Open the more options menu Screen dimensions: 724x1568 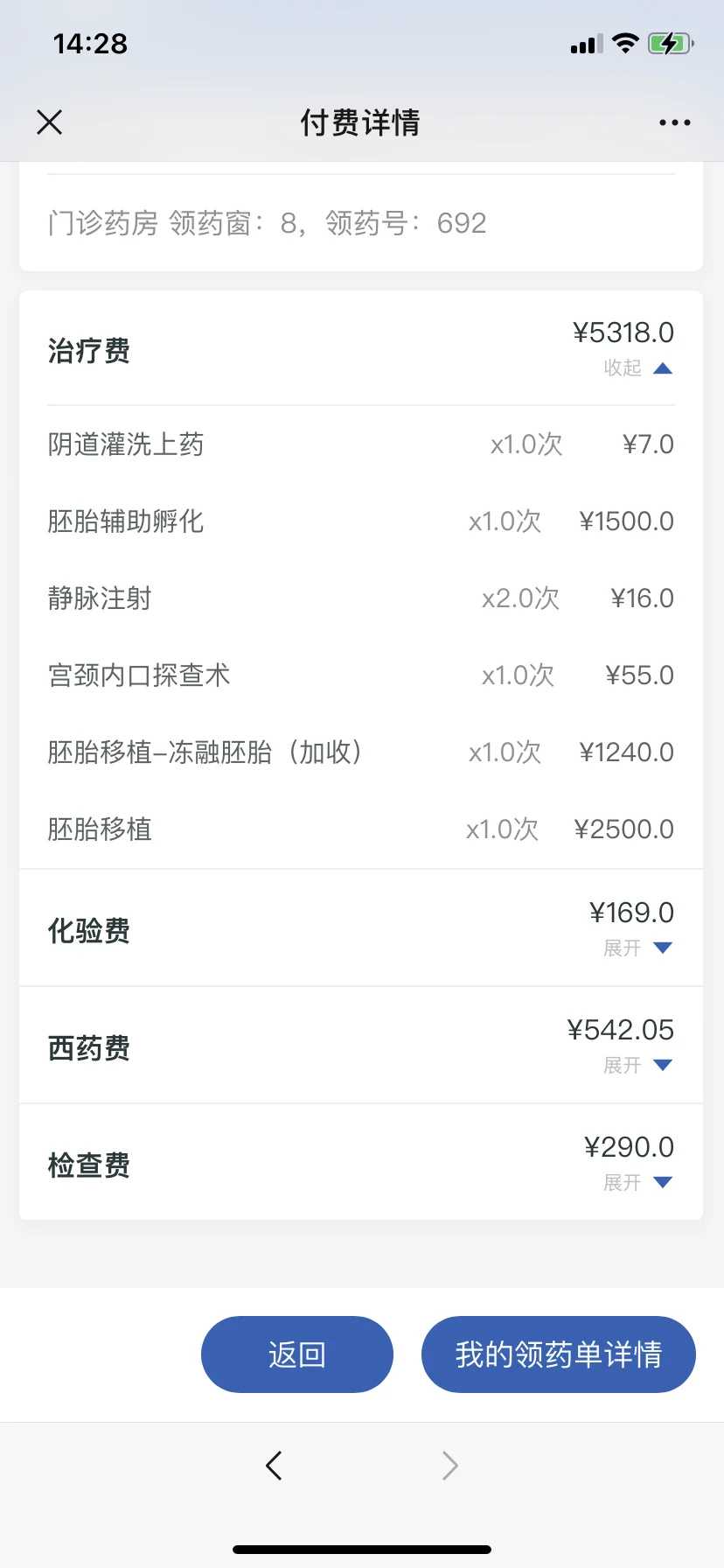click(674, 122)
